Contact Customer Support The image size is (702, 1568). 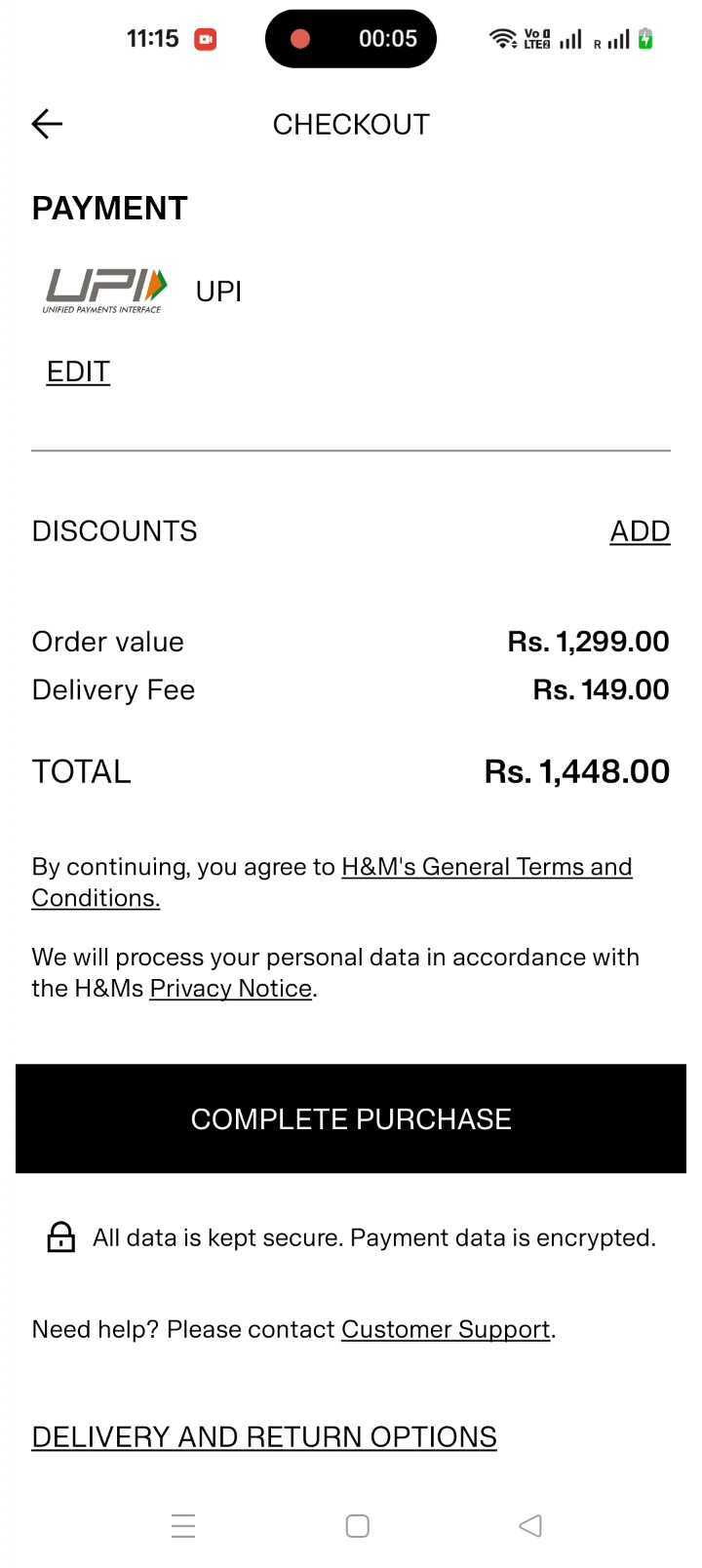point(446,1329)
